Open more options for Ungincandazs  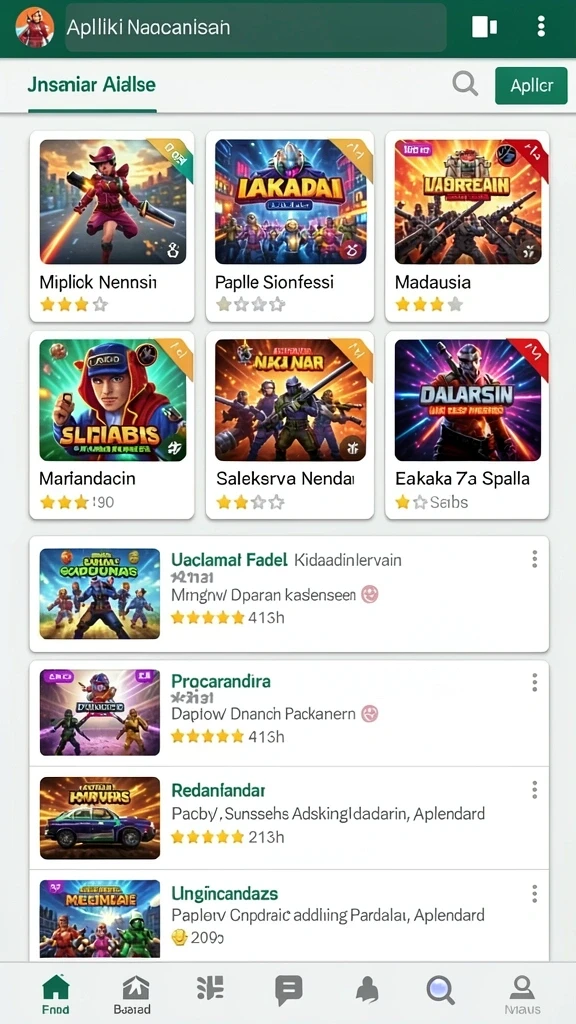pos(534,894)
